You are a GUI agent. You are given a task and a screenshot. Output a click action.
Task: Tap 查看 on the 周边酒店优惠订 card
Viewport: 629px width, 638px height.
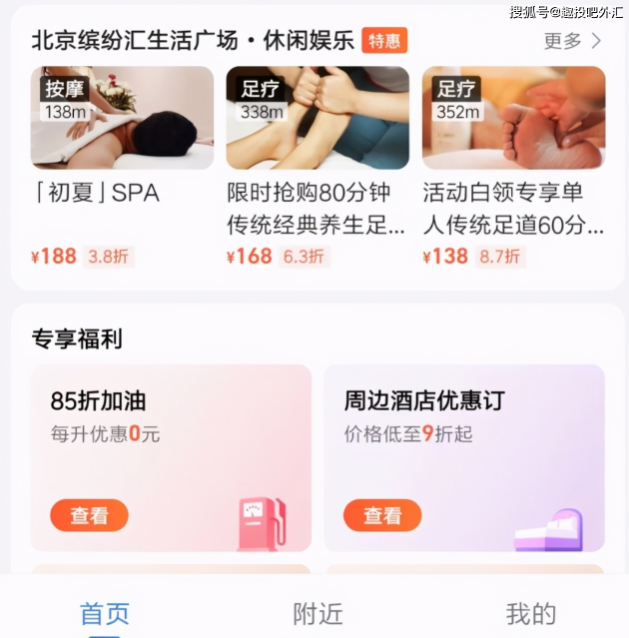click(382, 516)
